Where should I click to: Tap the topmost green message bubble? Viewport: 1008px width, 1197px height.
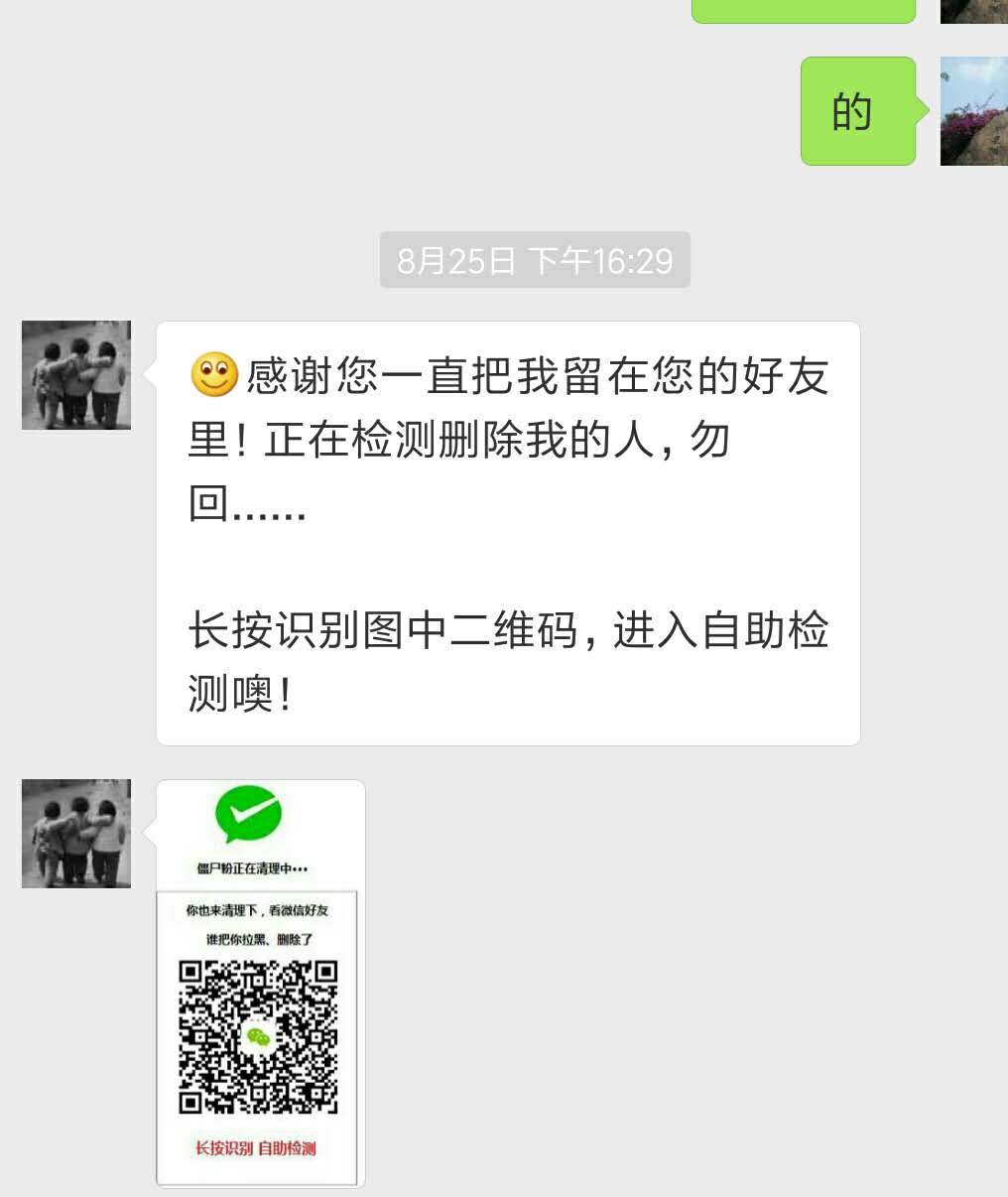[804, 8]
